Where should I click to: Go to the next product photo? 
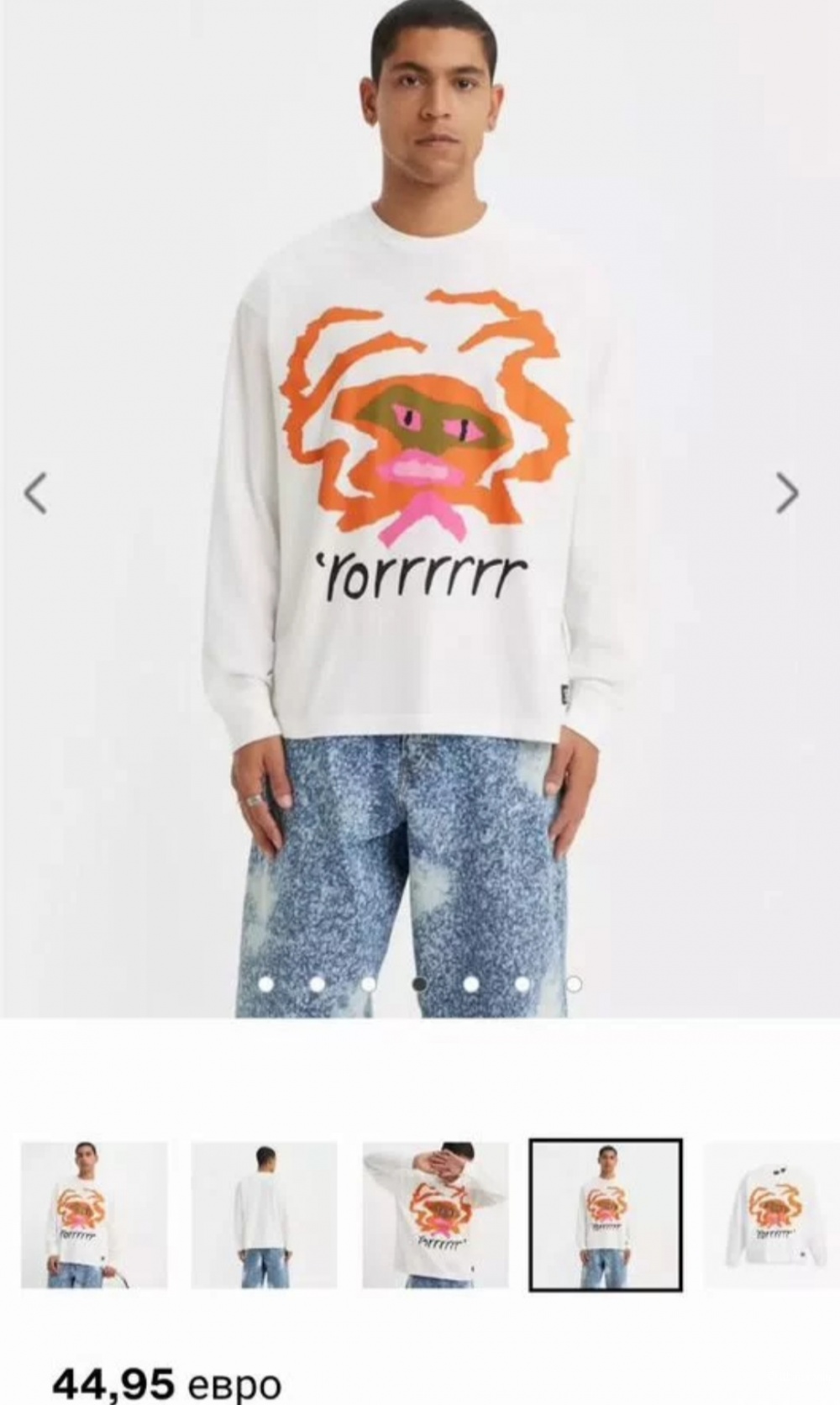[x=786, y=493]
